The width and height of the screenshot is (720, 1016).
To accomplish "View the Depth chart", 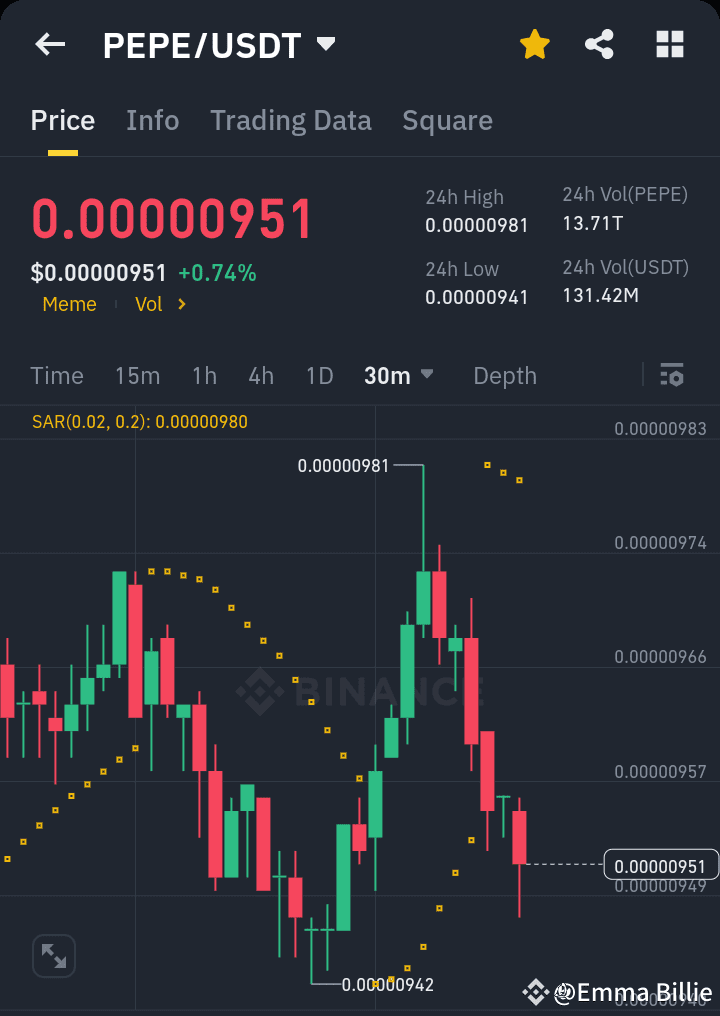I will pos(505,376).
